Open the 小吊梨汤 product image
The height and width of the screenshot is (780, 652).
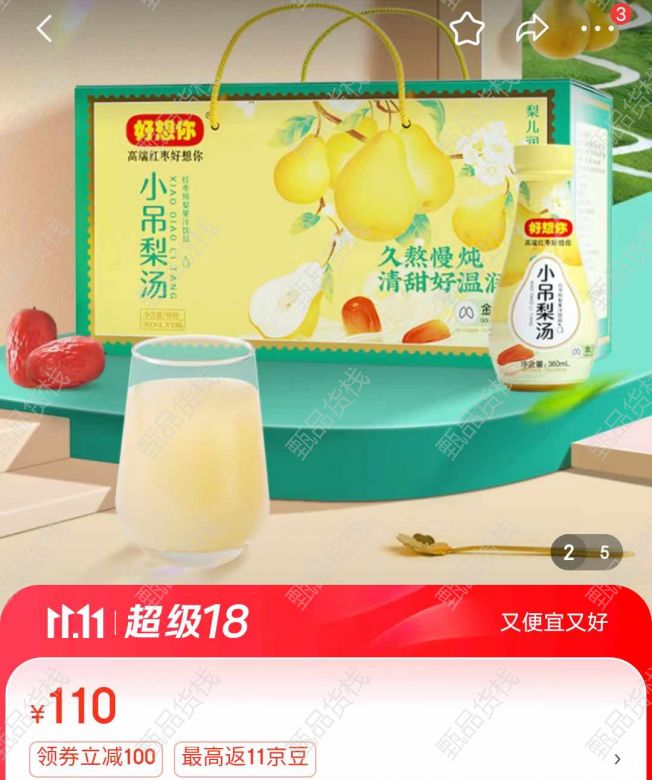(x=326, y=300)
